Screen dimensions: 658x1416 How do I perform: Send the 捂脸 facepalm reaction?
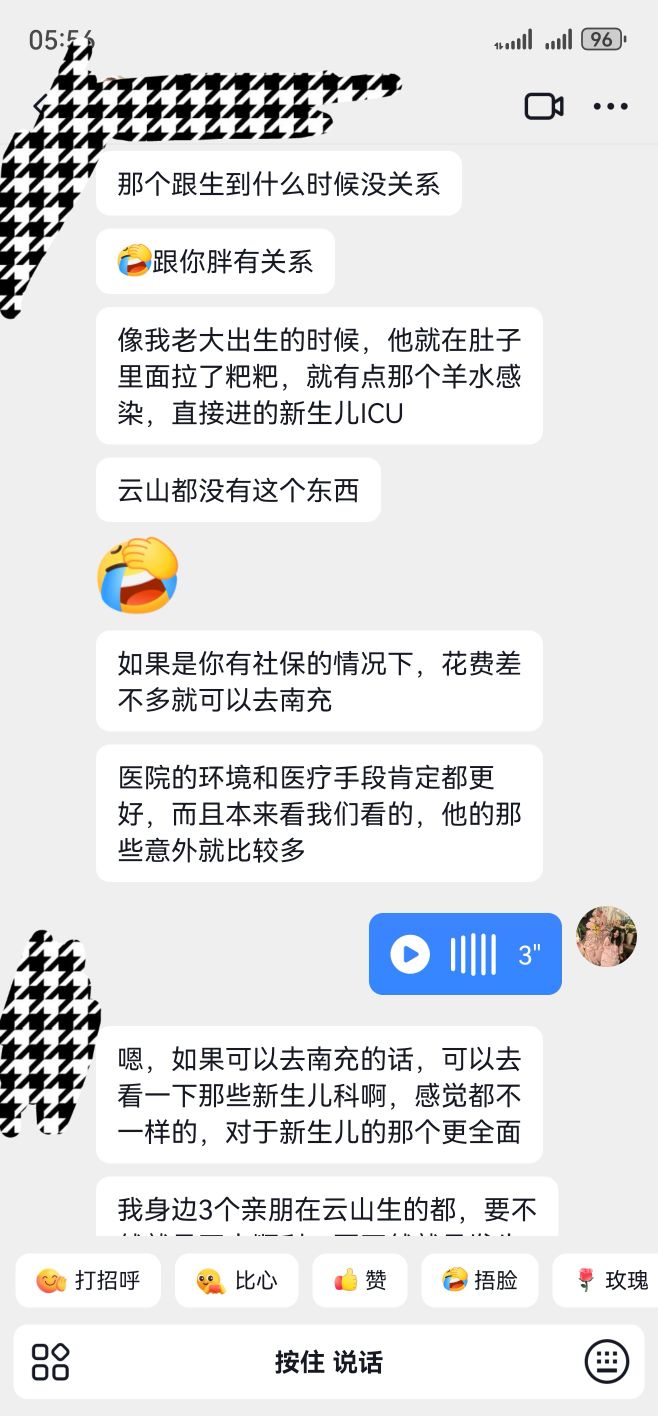click(480, 1280)
